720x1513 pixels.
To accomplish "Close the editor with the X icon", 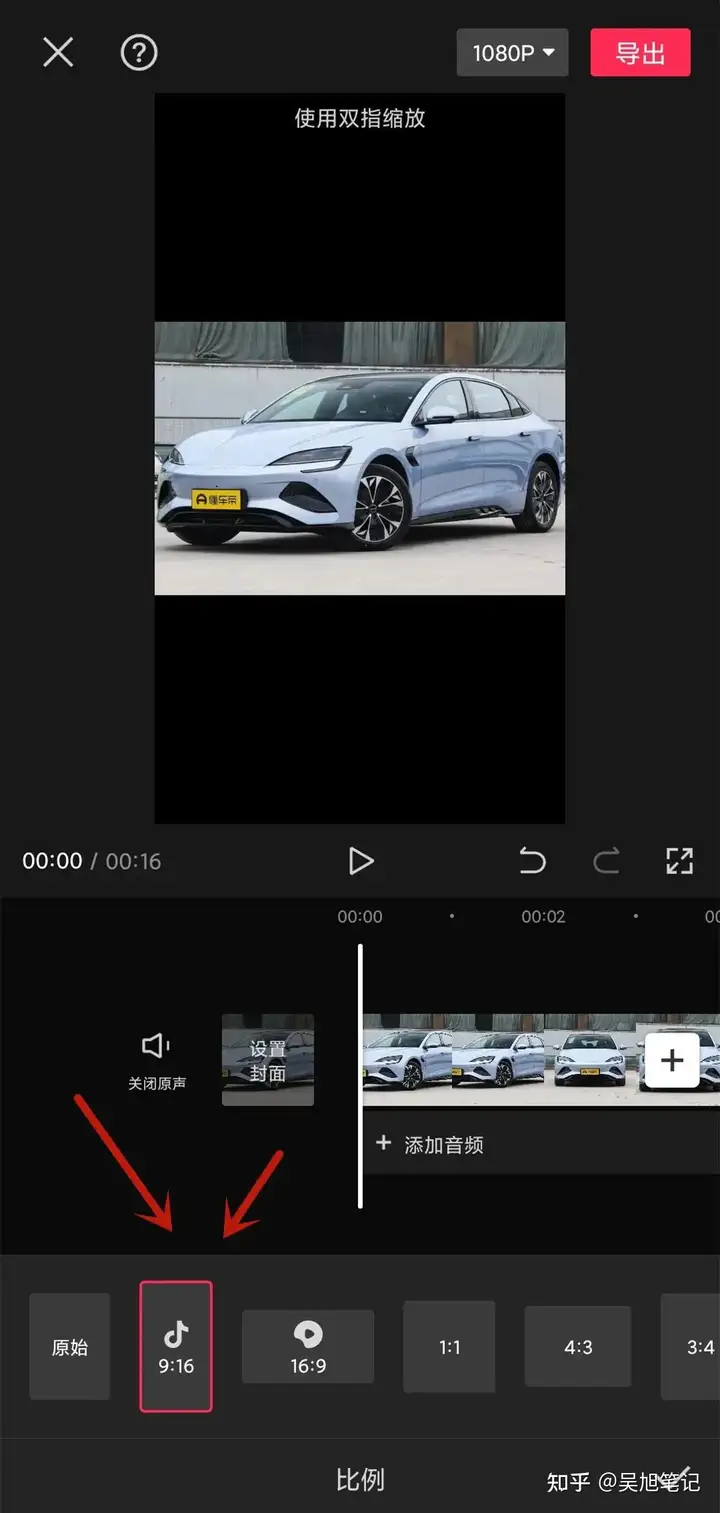I will [x=58, y=52].
